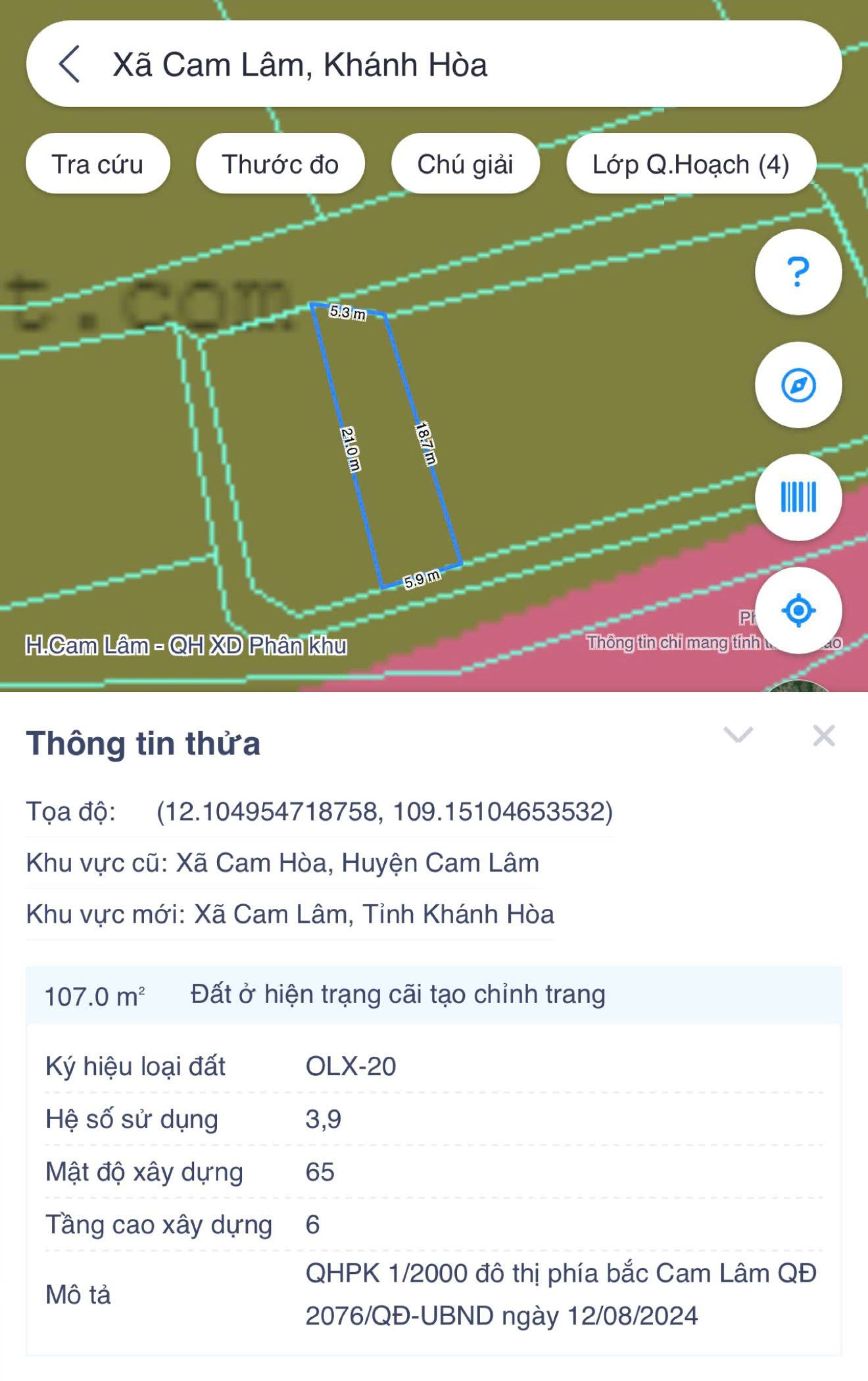This screenshot has height=1381, width=868.
Task: Collapse the Thông tin thửa panel
Action: [737, 735]
